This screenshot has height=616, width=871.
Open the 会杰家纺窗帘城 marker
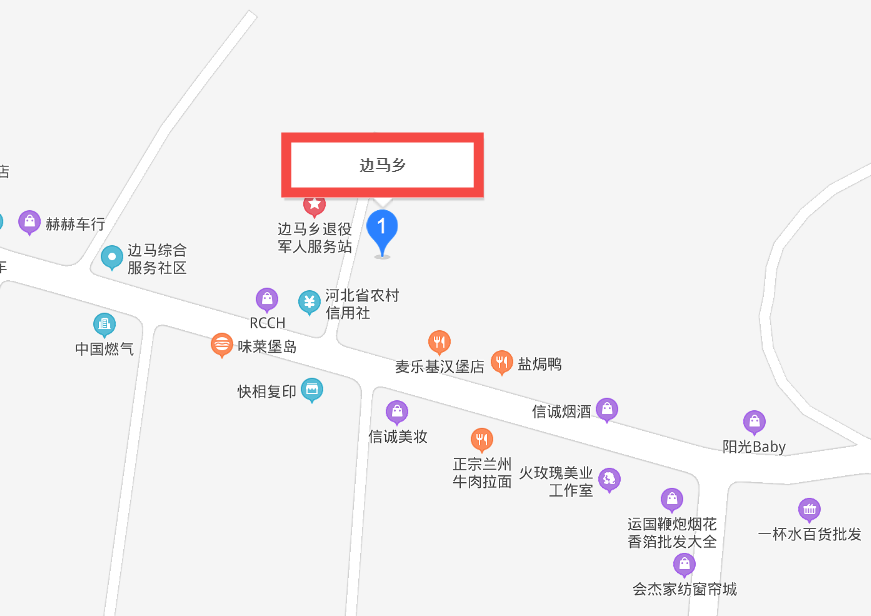click(x=684, y=565)
